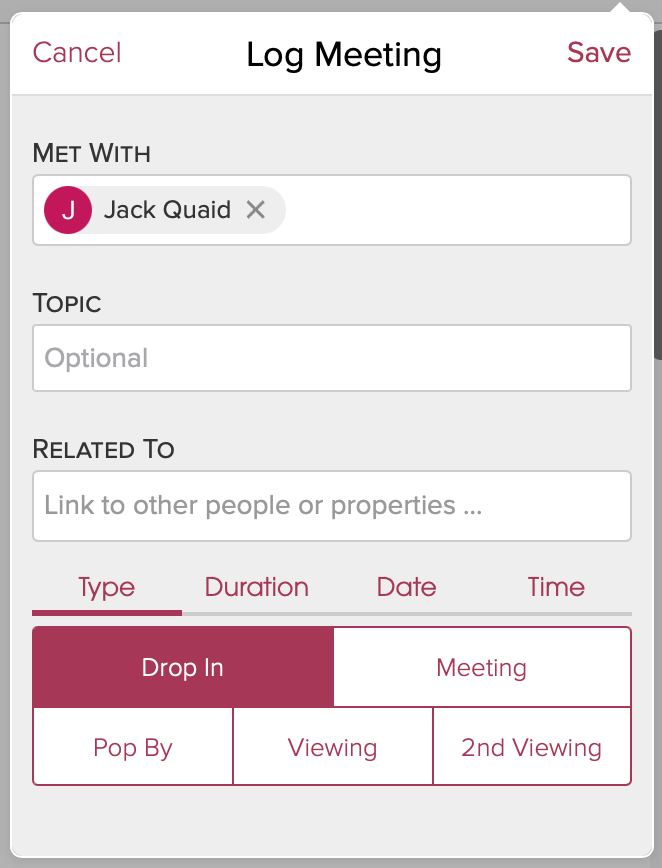
Task: Remove Jack Quaid from Met With
Action: 256,210
